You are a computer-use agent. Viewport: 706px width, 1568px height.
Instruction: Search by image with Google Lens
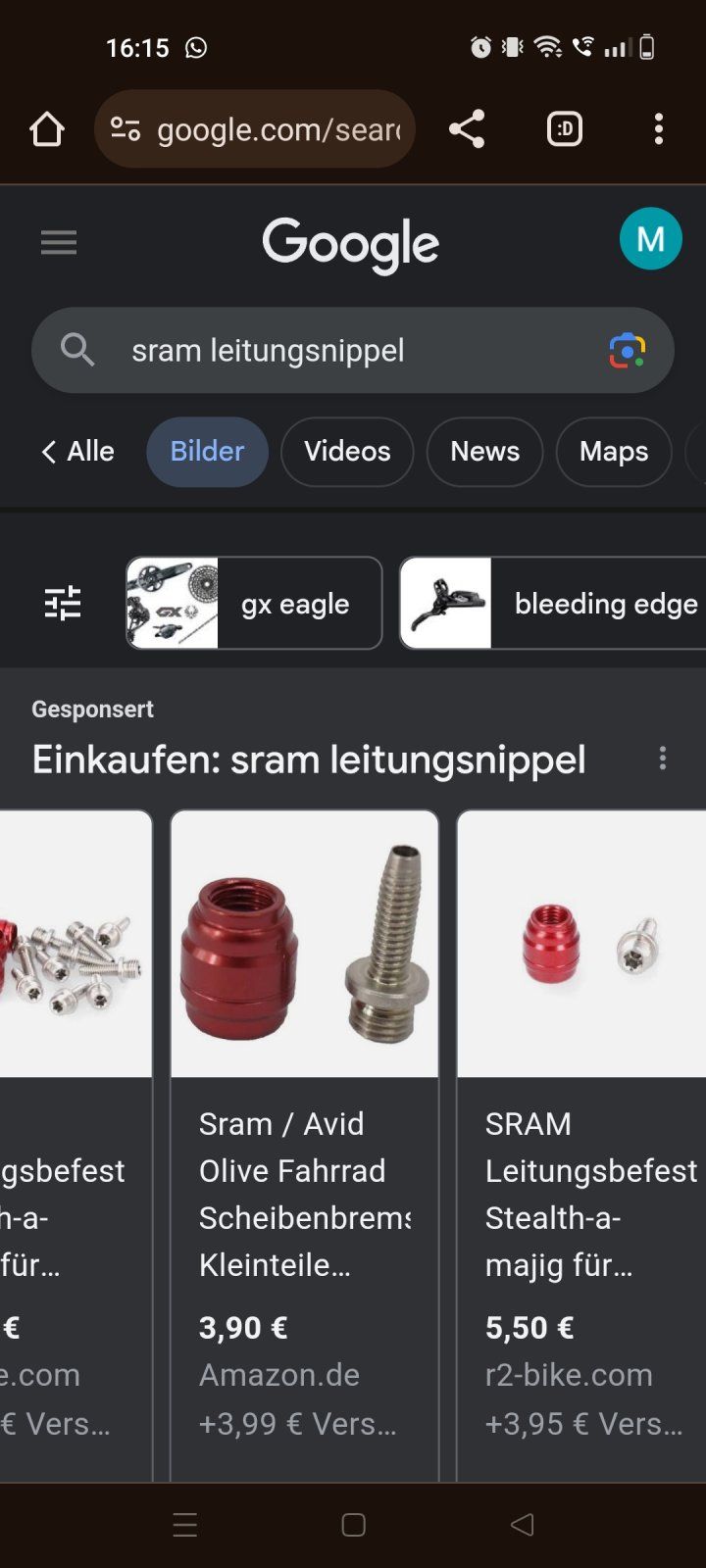[627, 351]
